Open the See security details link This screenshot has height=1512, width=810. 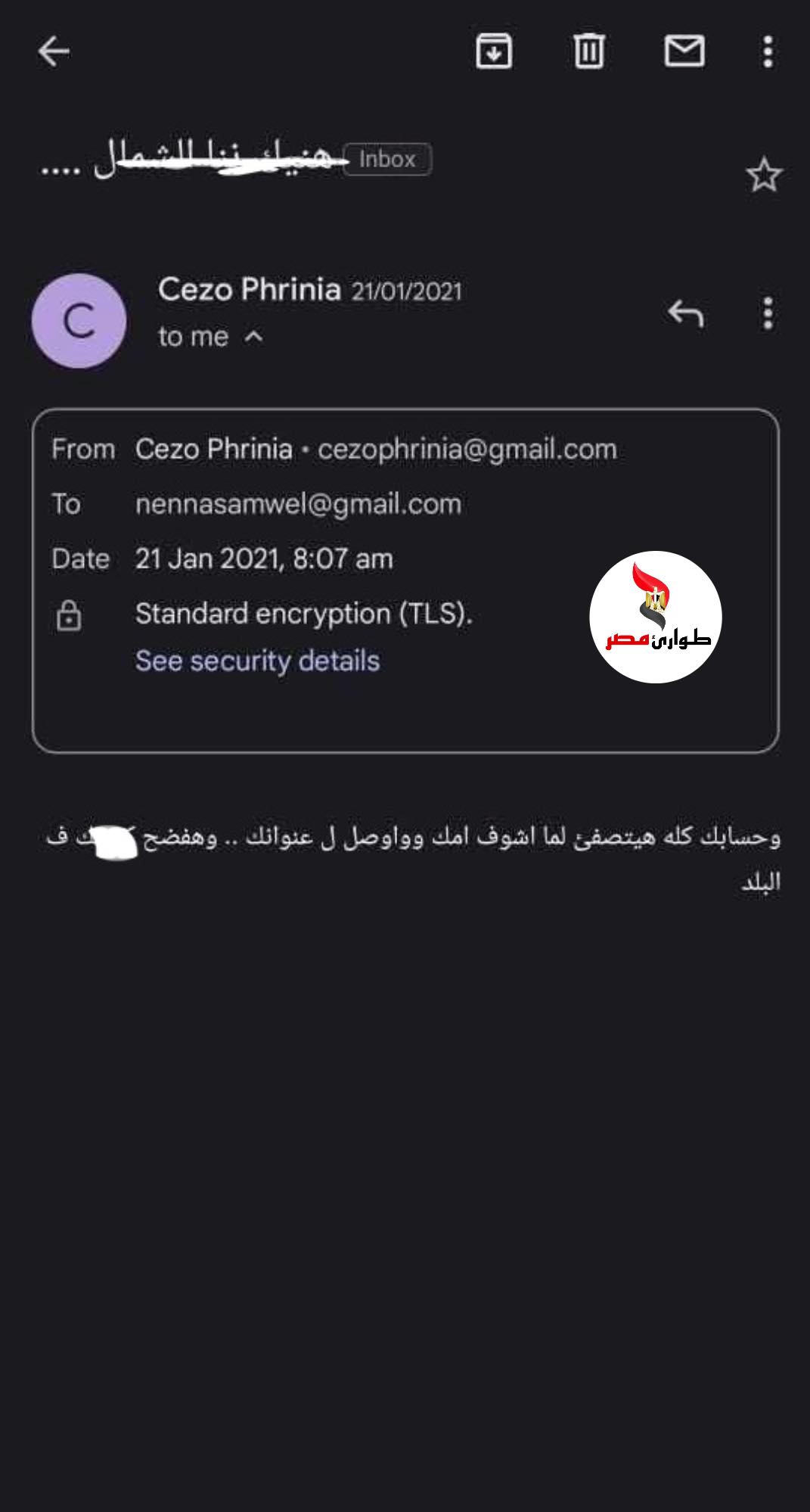257,661
